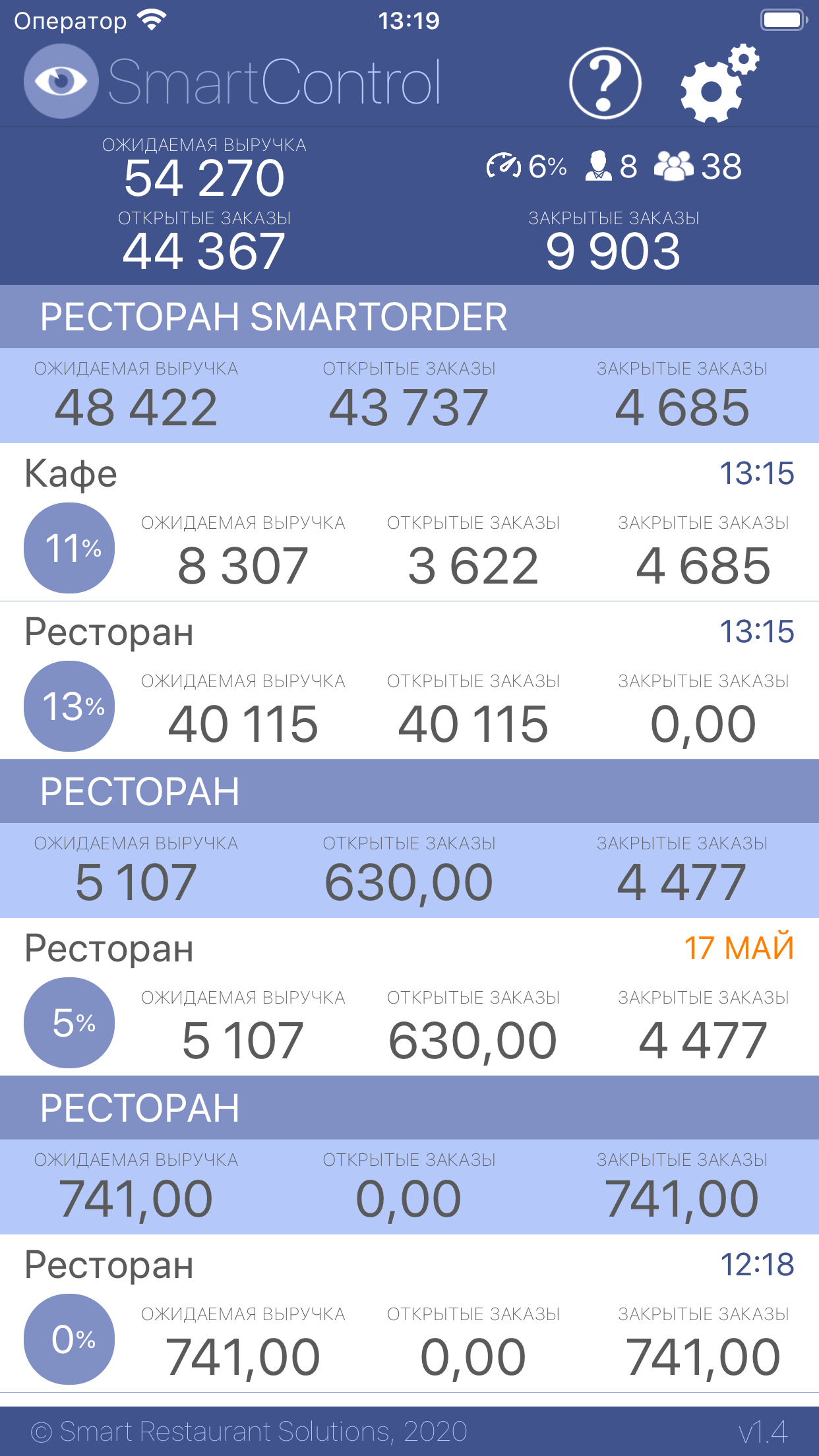This screenshot has height=1456, width=819.
Task: Tap the speedometer icon showing 6%
Action: pos(504,166)
